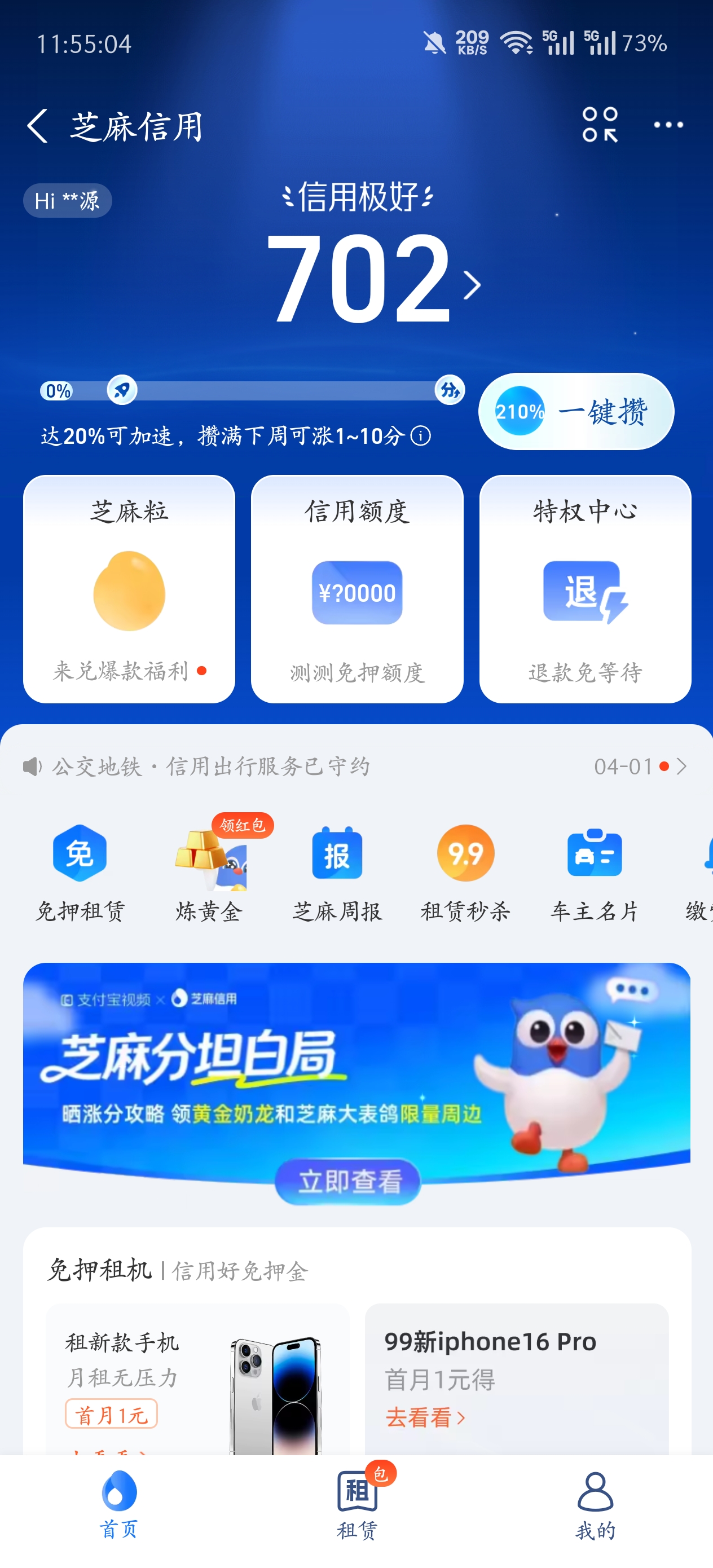Tap the 一键攒 button
This screenshot has height=1568, width=713.
[576, 412]
